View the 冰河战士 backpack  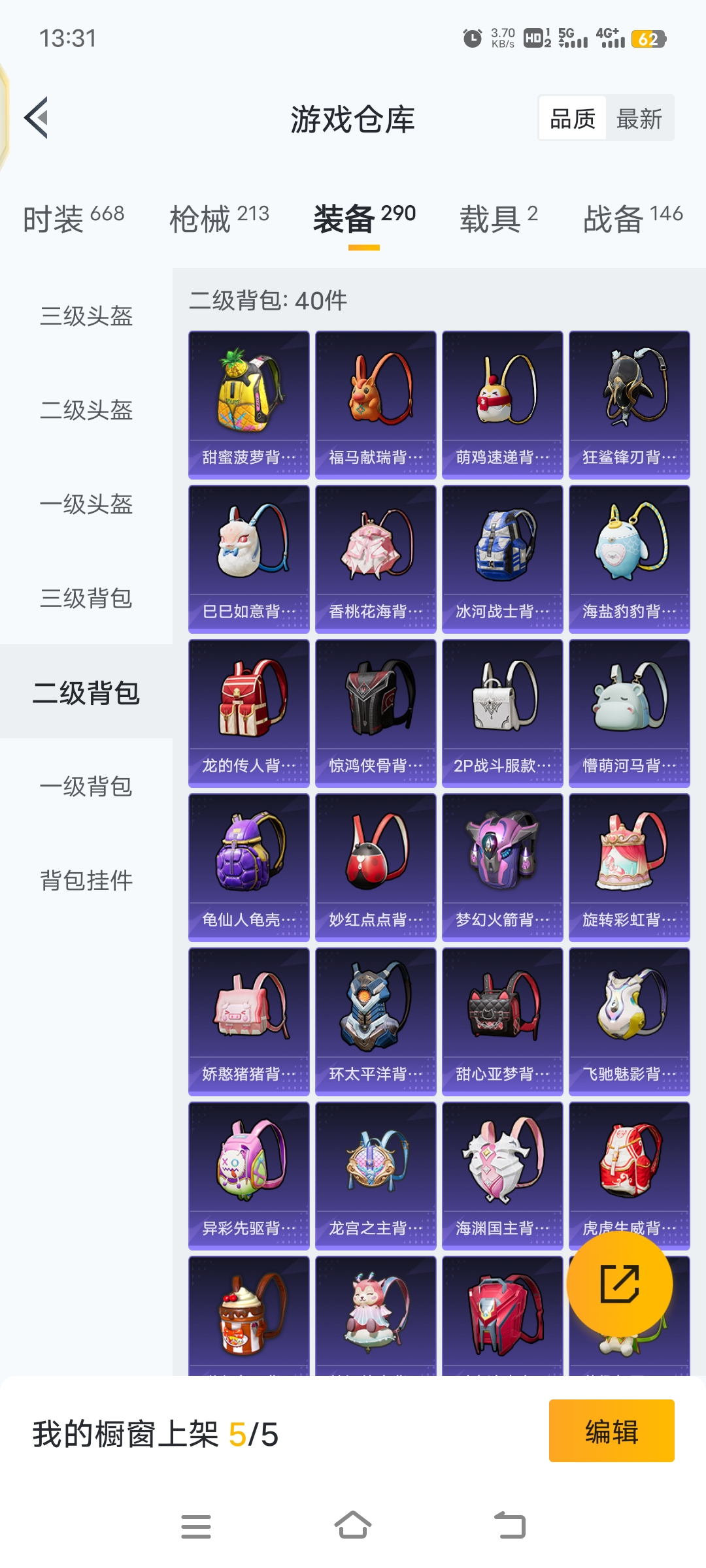(503, 559)
